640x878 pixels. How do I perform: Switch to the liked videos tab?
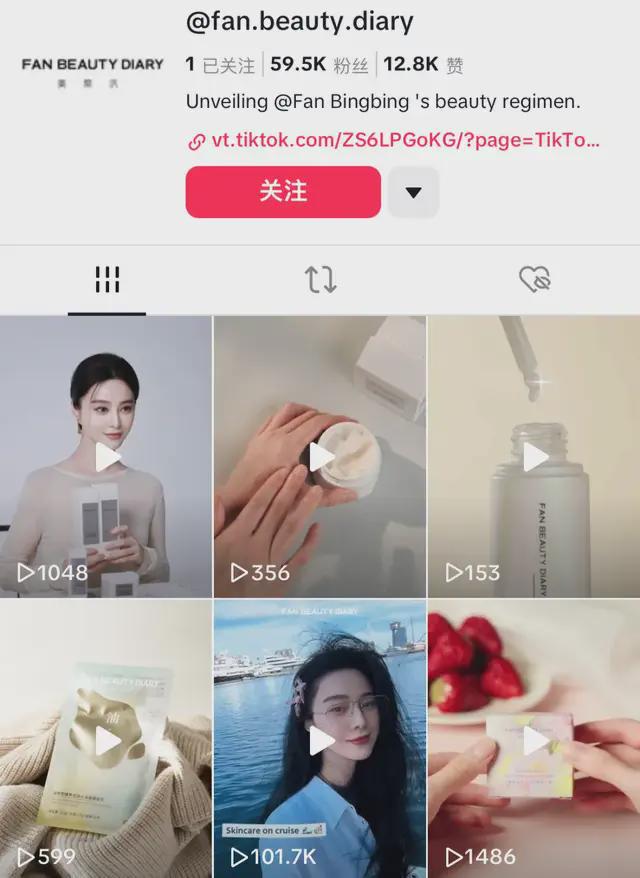(x=535, y=280)
